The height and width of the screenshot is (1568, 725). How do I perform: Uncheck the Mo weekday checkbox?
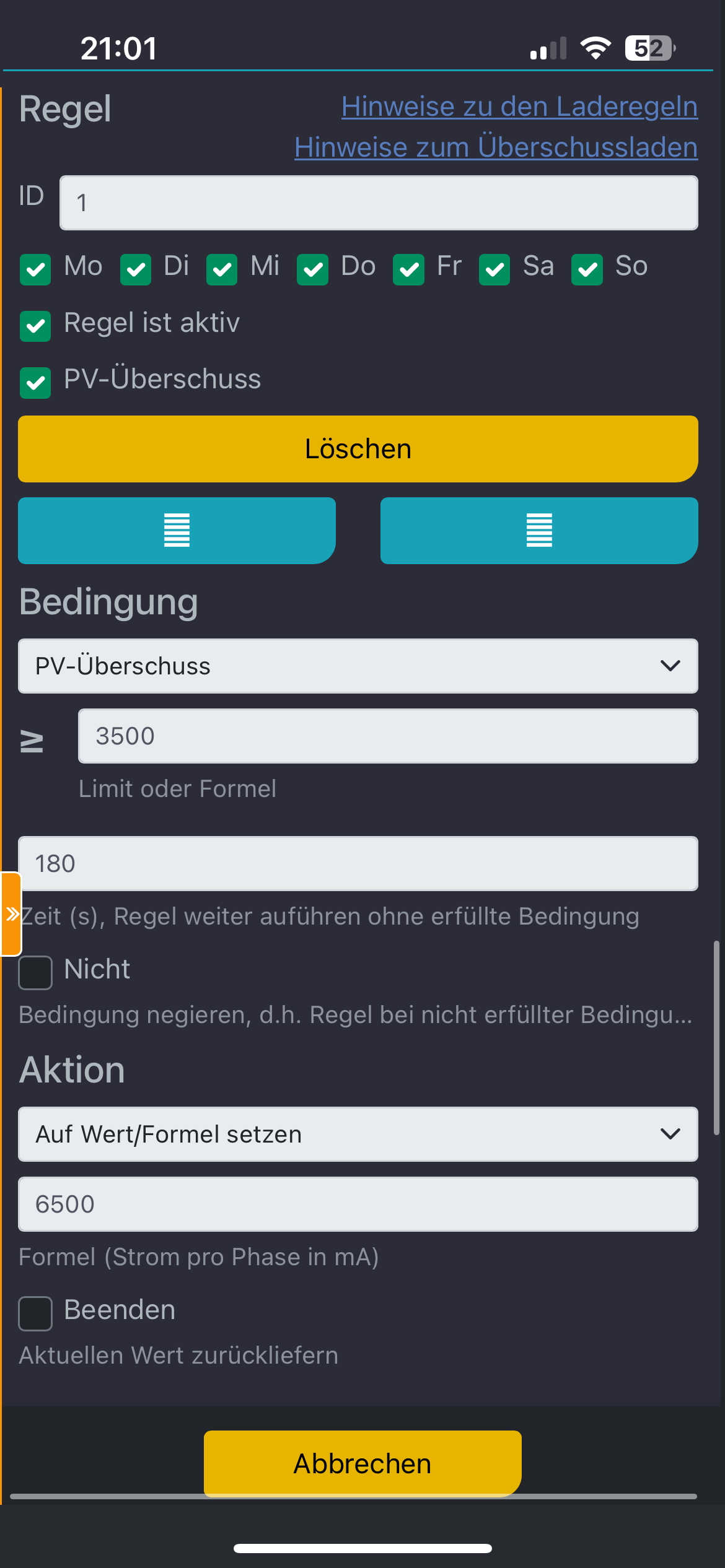point(35,269)
